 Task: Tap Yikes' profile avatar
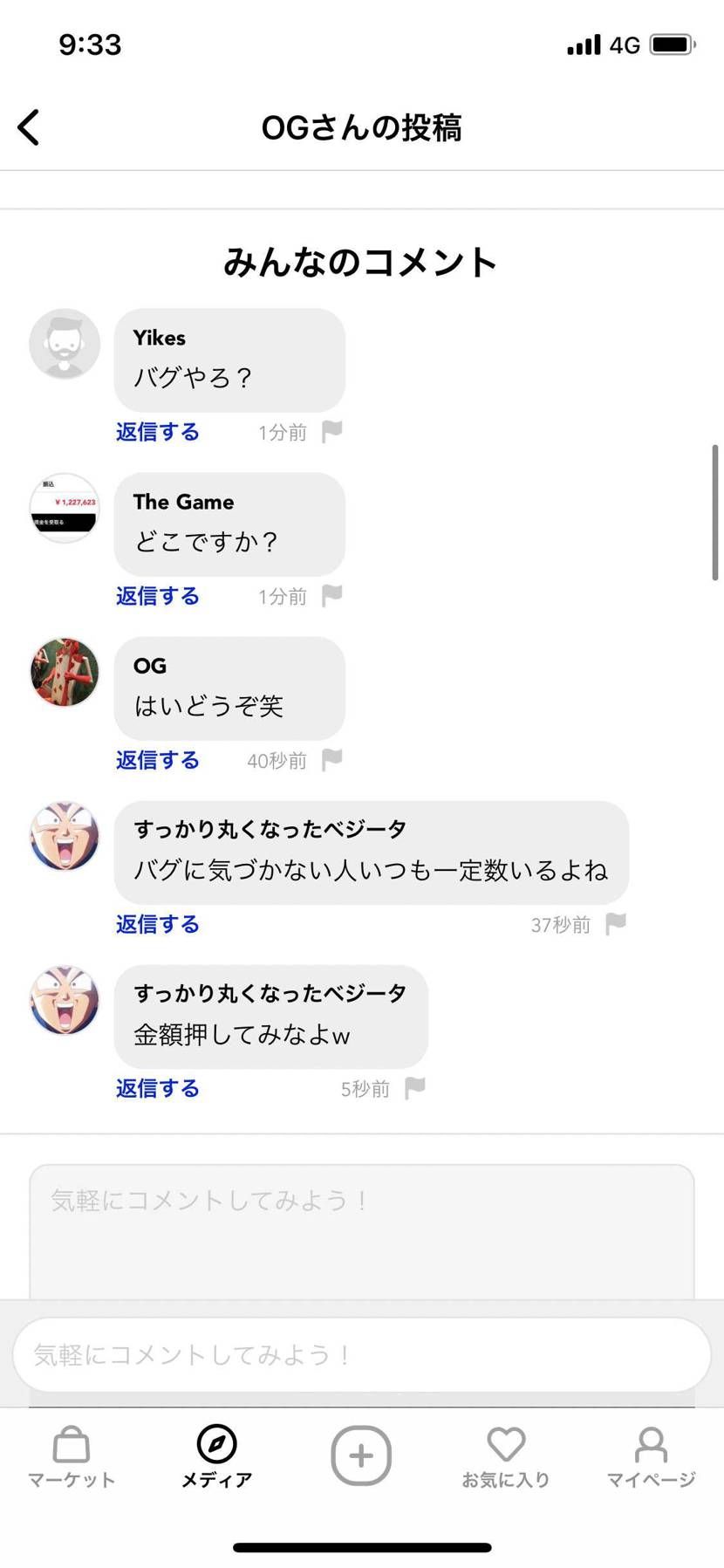click(x=64, y=344)
